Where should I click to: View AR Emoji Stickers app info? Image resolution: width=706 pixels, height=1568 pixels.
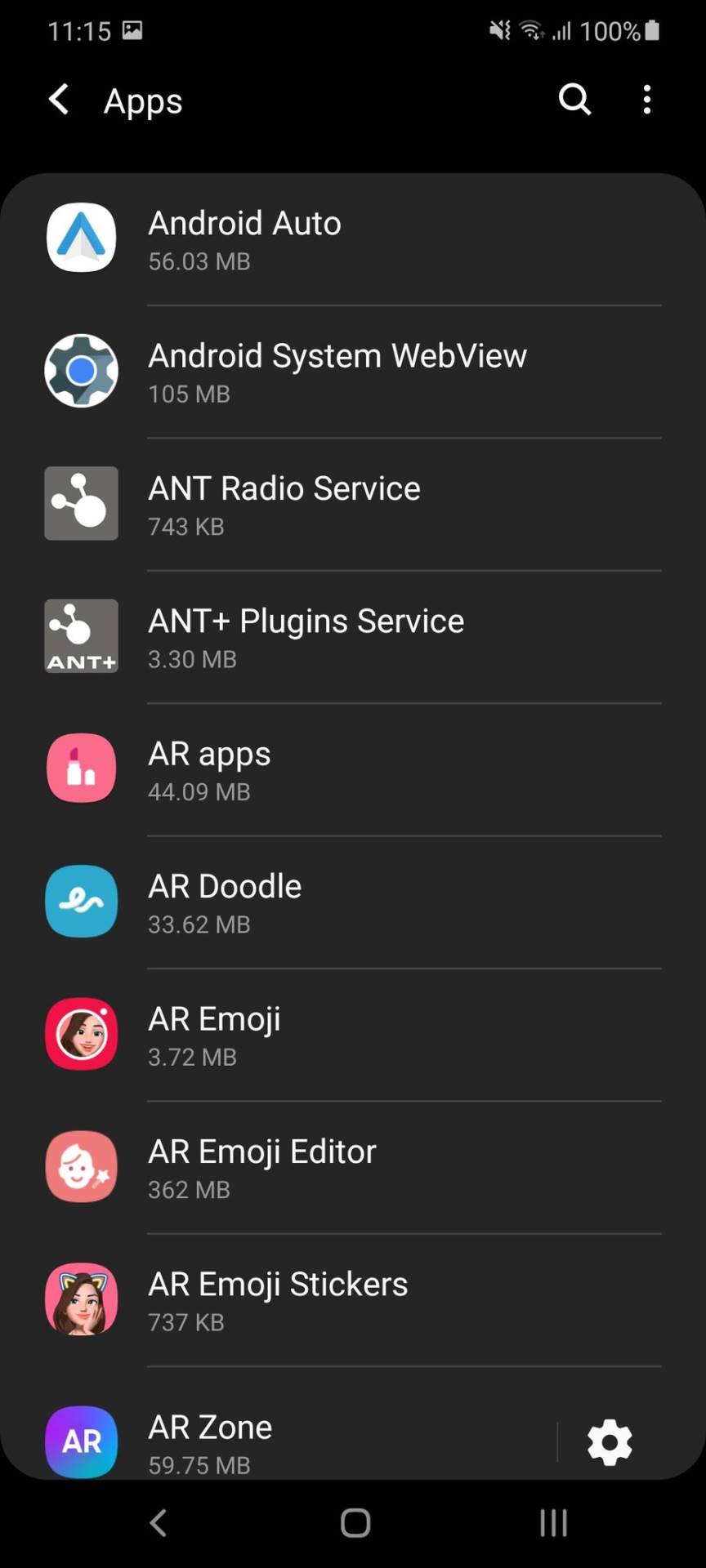tap(353, 1300)
